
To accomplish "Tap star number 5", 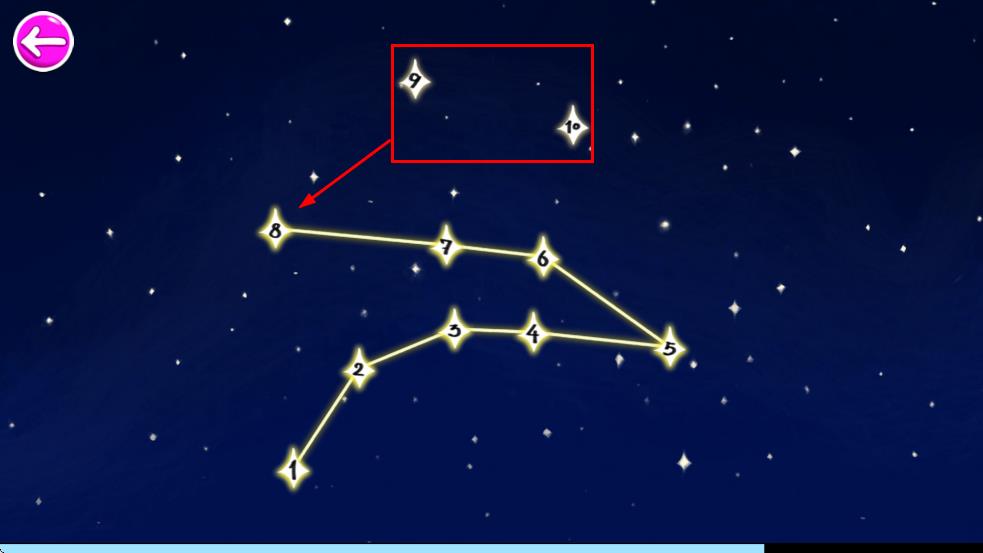I will (669, 348).
